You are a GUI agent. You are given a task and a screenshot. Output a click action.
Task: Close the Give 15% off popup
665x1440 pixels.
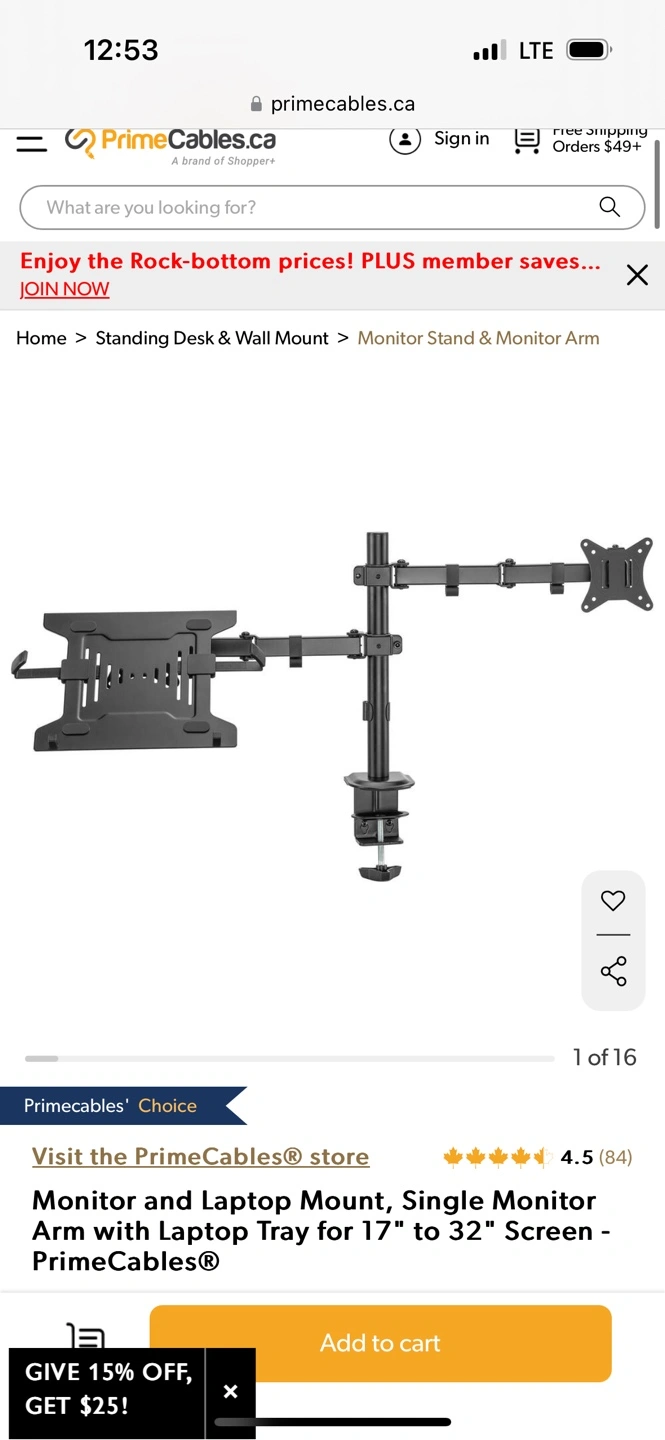tap(231, 1391)
